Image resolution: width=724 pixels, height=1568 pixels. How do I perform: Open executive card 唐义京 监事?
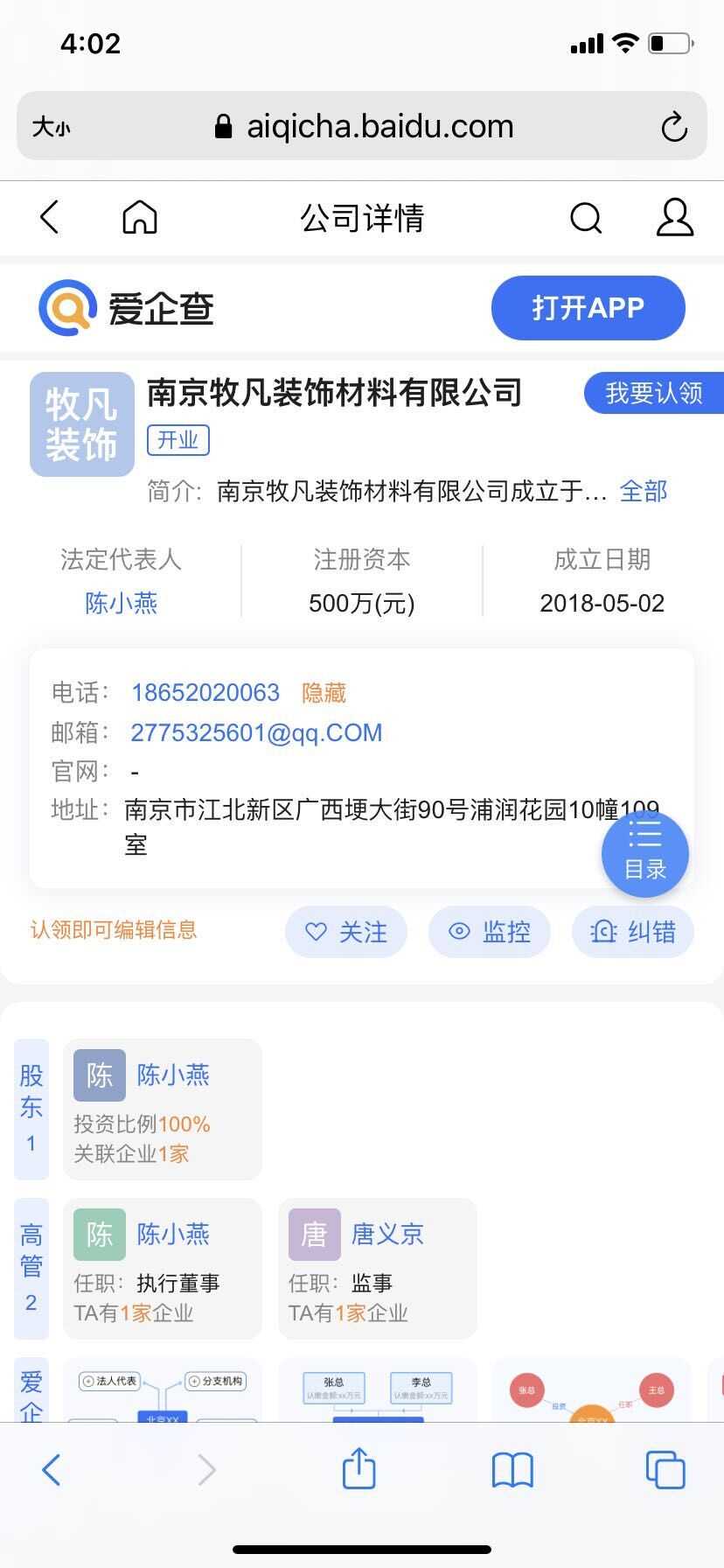click(378, 1268)
